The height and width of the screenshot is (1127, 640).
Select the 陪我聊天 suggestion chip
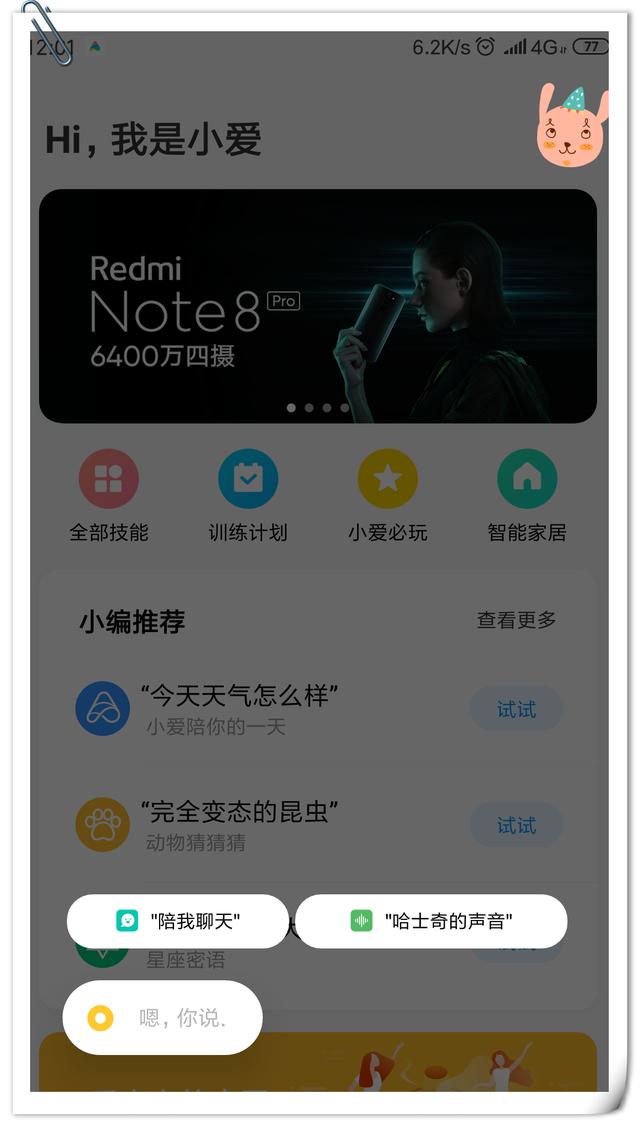point(178,921)
